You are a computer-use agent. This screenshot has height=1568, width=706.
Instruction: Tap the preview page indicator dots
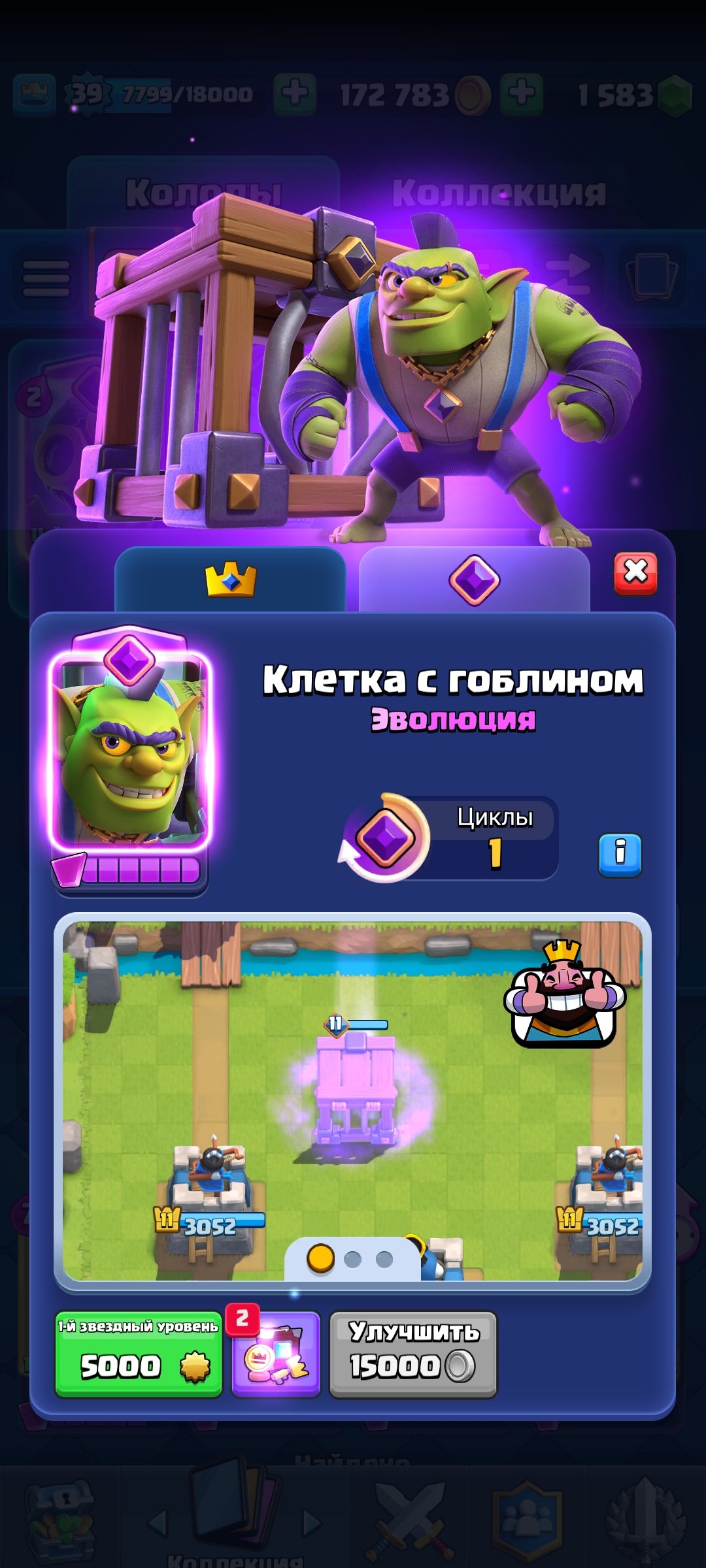352,1259
